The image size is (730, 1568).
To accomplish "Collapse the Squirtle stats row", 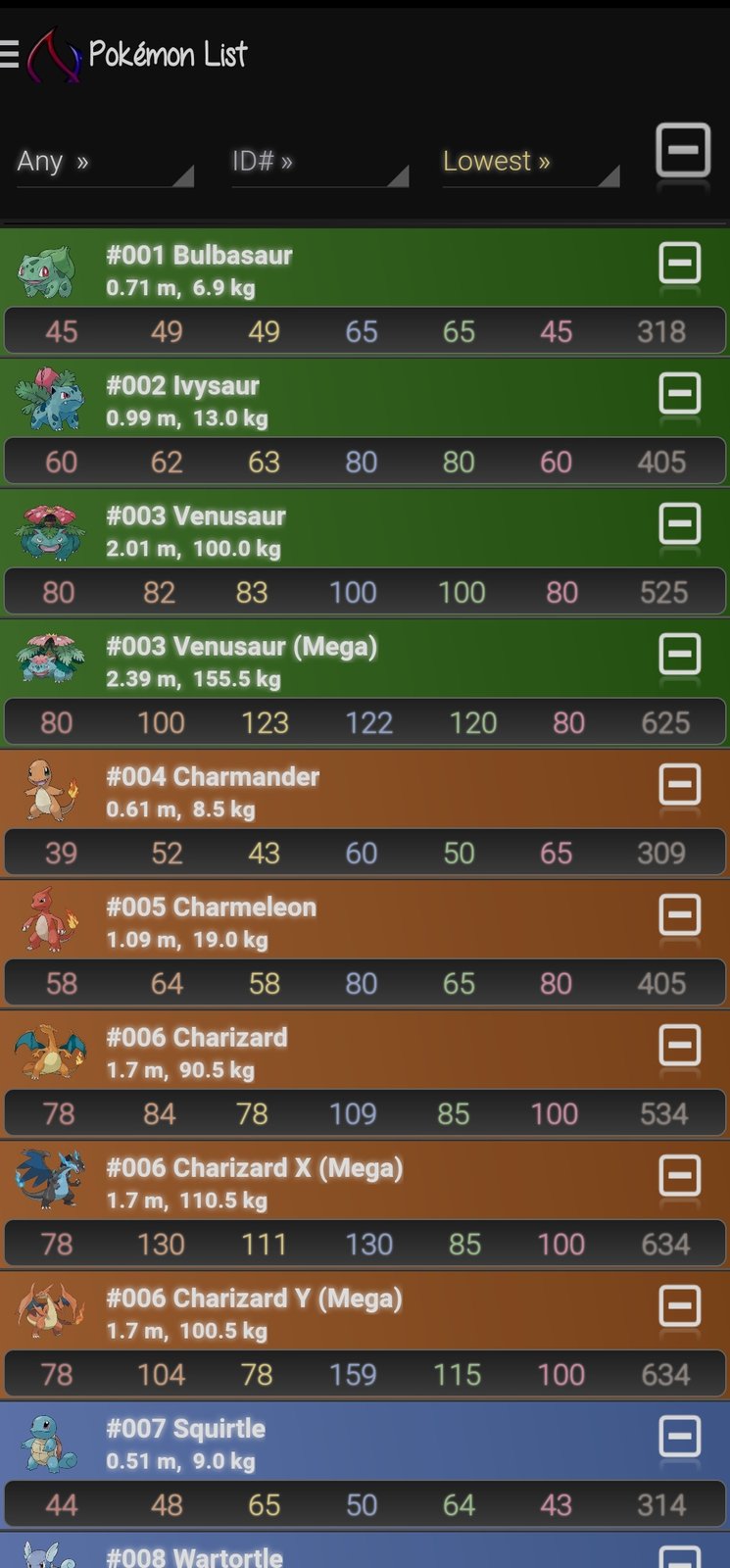I will 679,1437.
